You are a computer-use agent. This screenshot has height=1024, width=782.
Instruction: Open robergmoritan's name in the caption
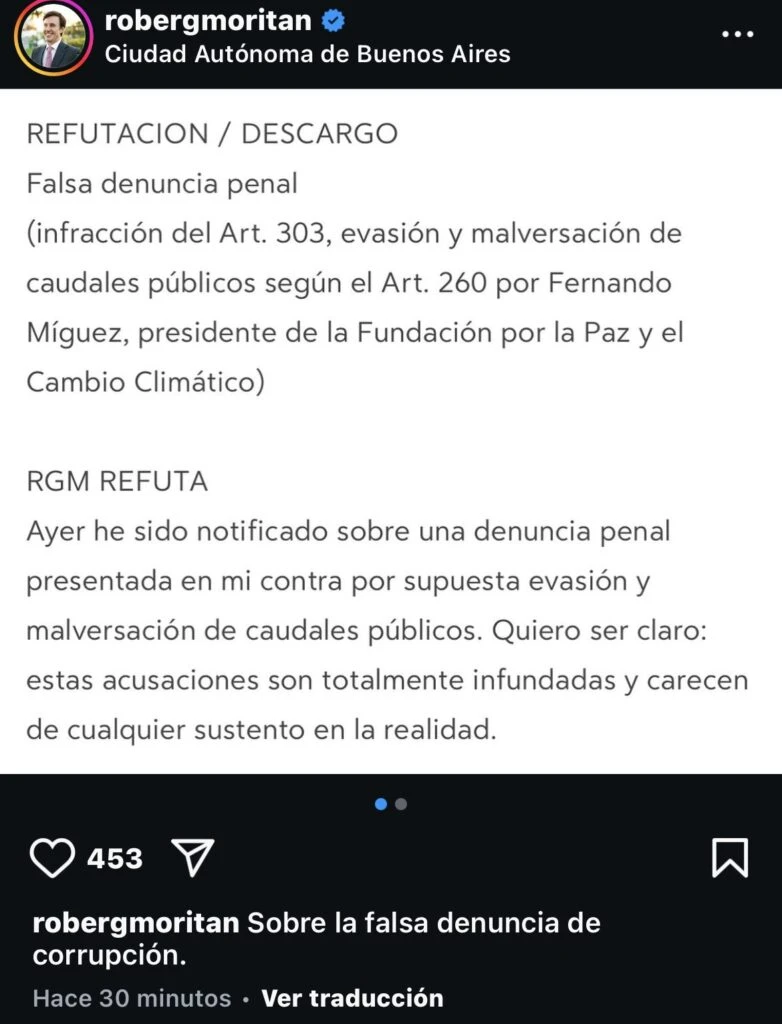(136, 923)
